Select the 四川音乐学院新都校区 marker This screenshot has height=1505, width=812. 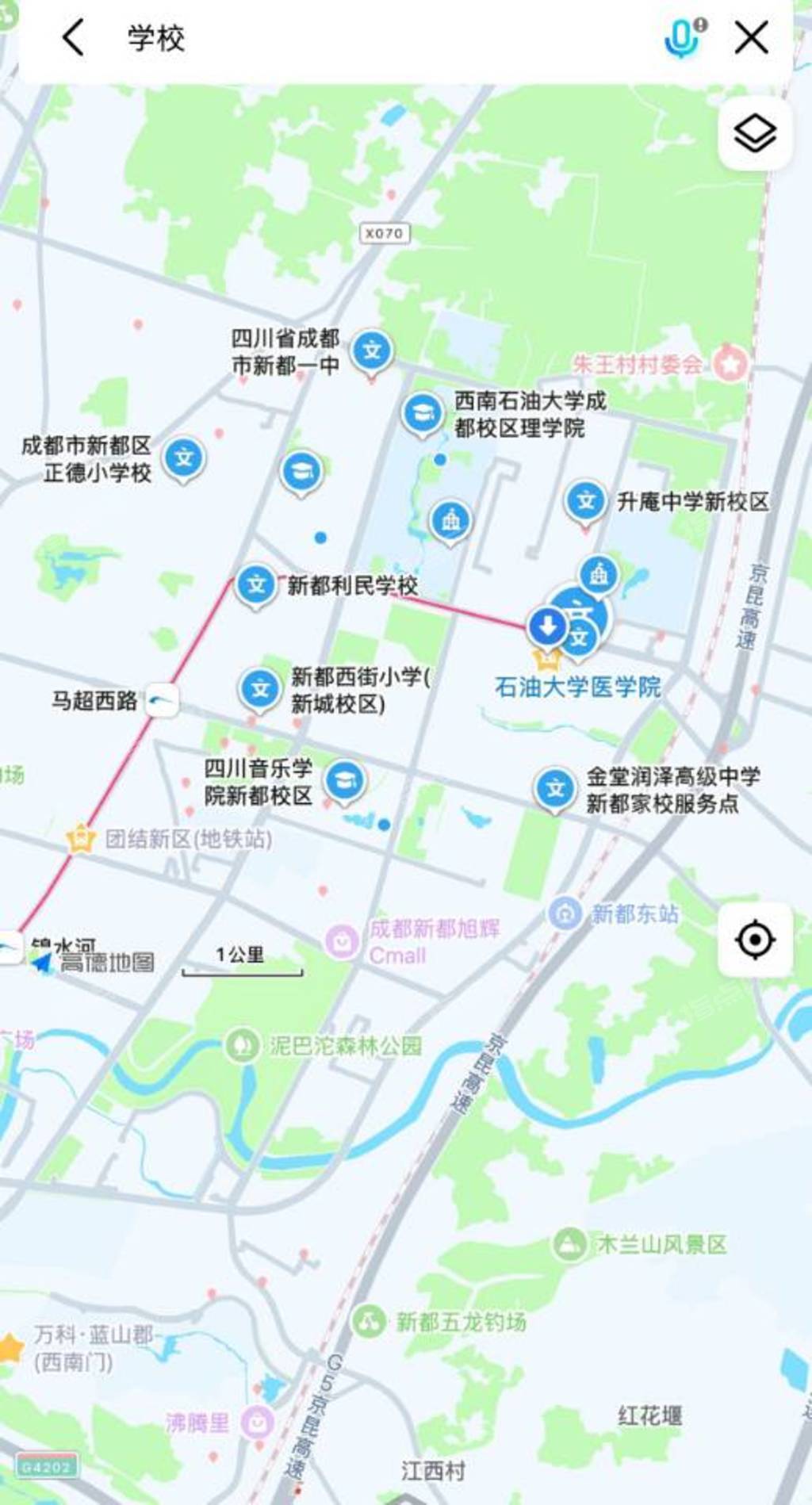pos(345,781)
